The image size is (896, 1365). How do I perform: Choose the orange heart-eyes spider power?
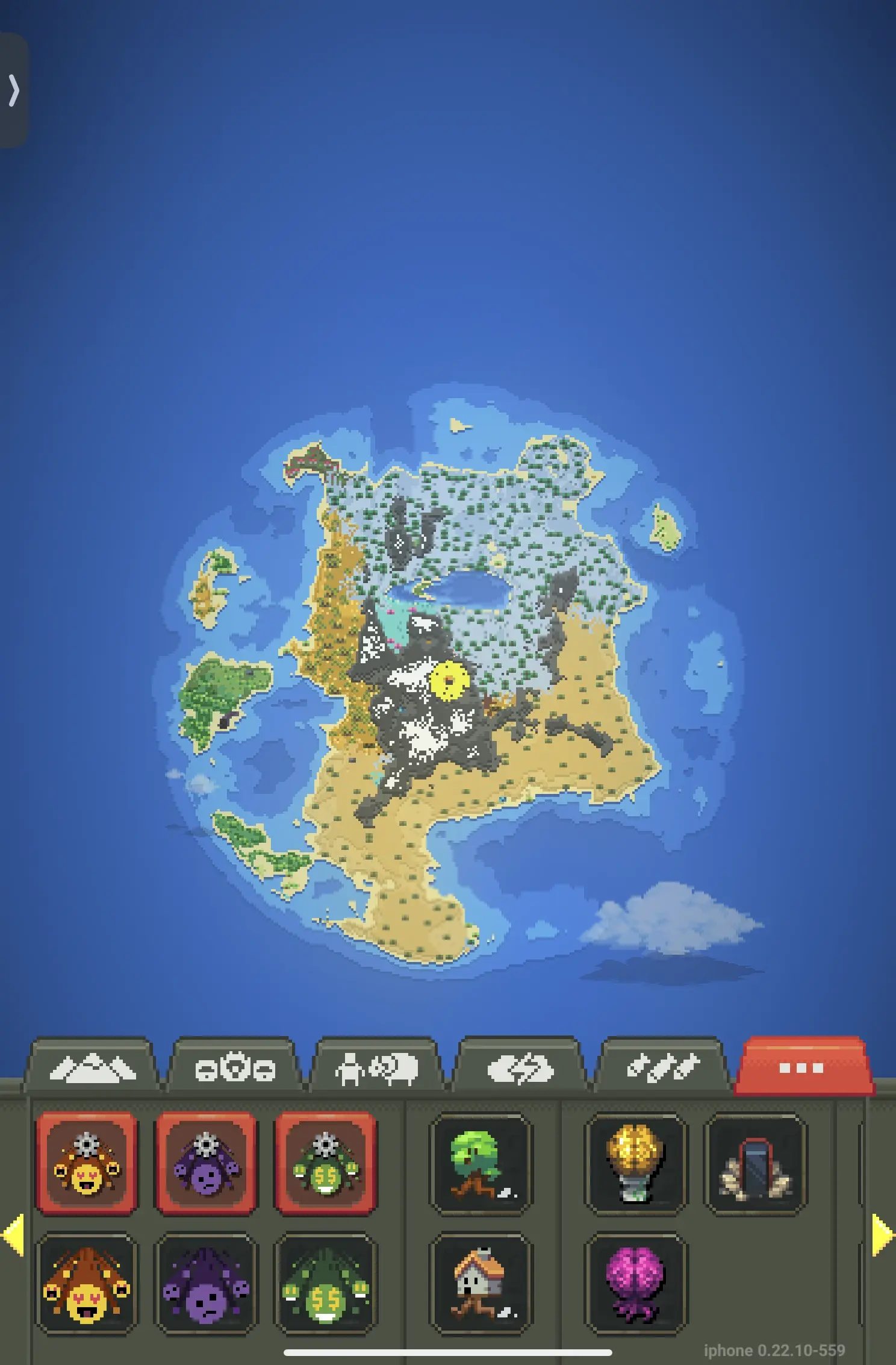point(87,1283)
